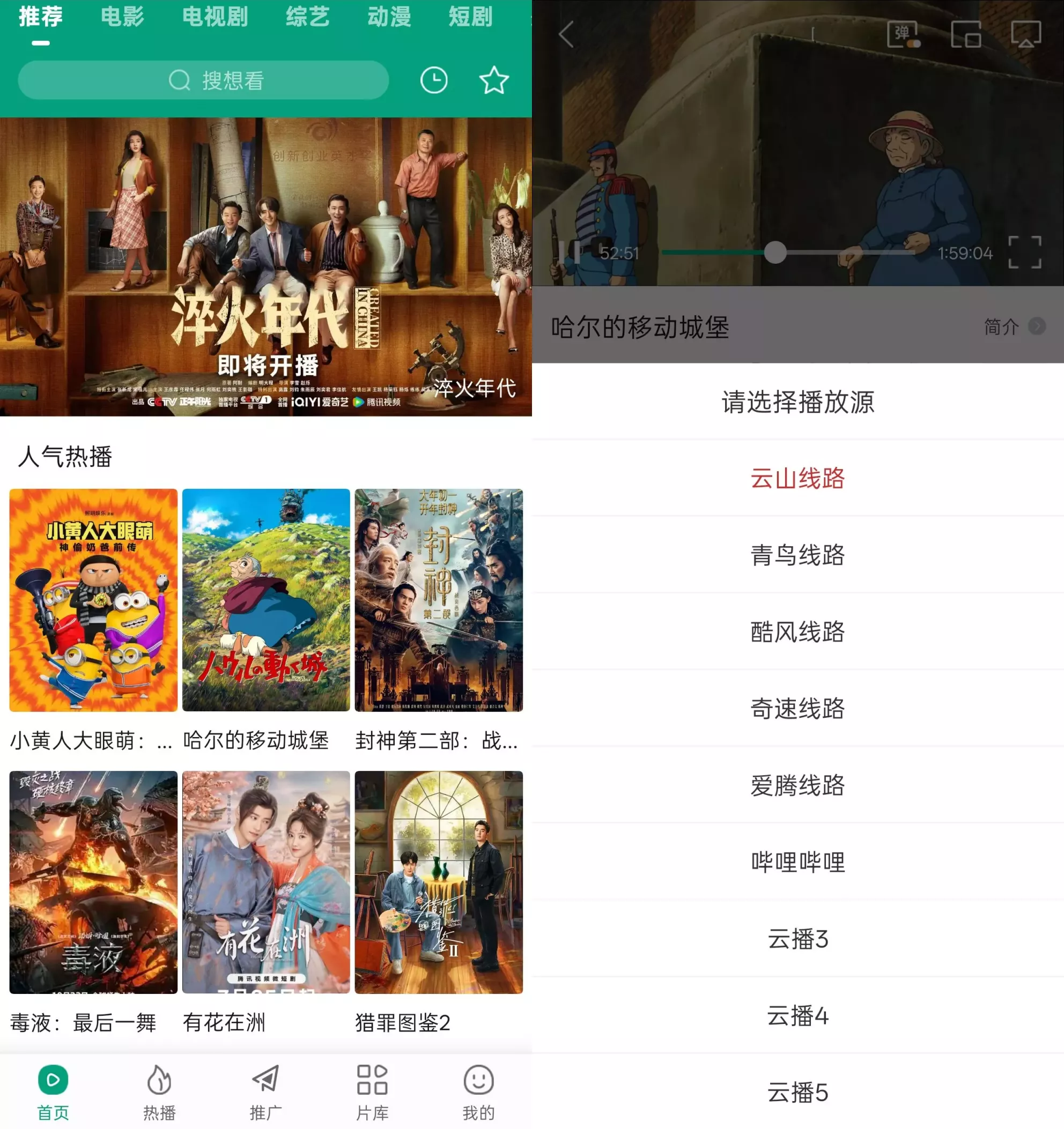Open watch history clock icon
Image resolution: width=1064 pixels, height=1129 pixels.
(x=434, y=80)
